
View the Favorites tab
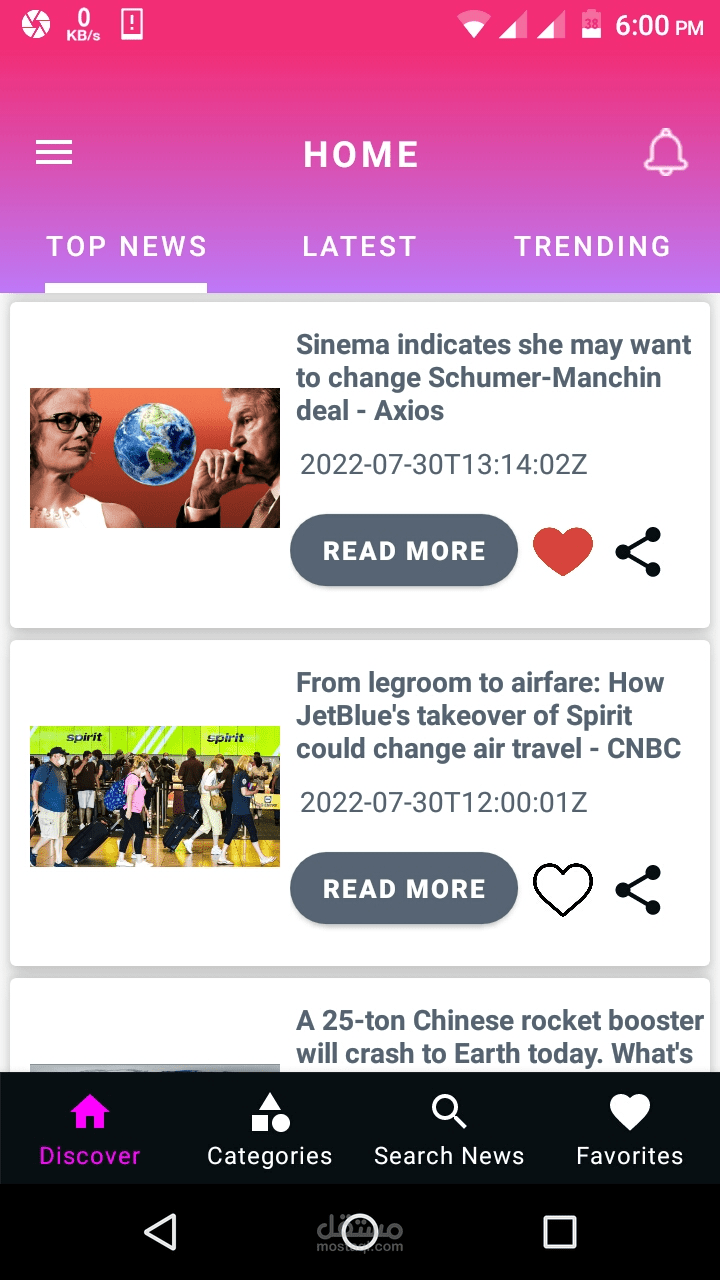click(630, 1130)
